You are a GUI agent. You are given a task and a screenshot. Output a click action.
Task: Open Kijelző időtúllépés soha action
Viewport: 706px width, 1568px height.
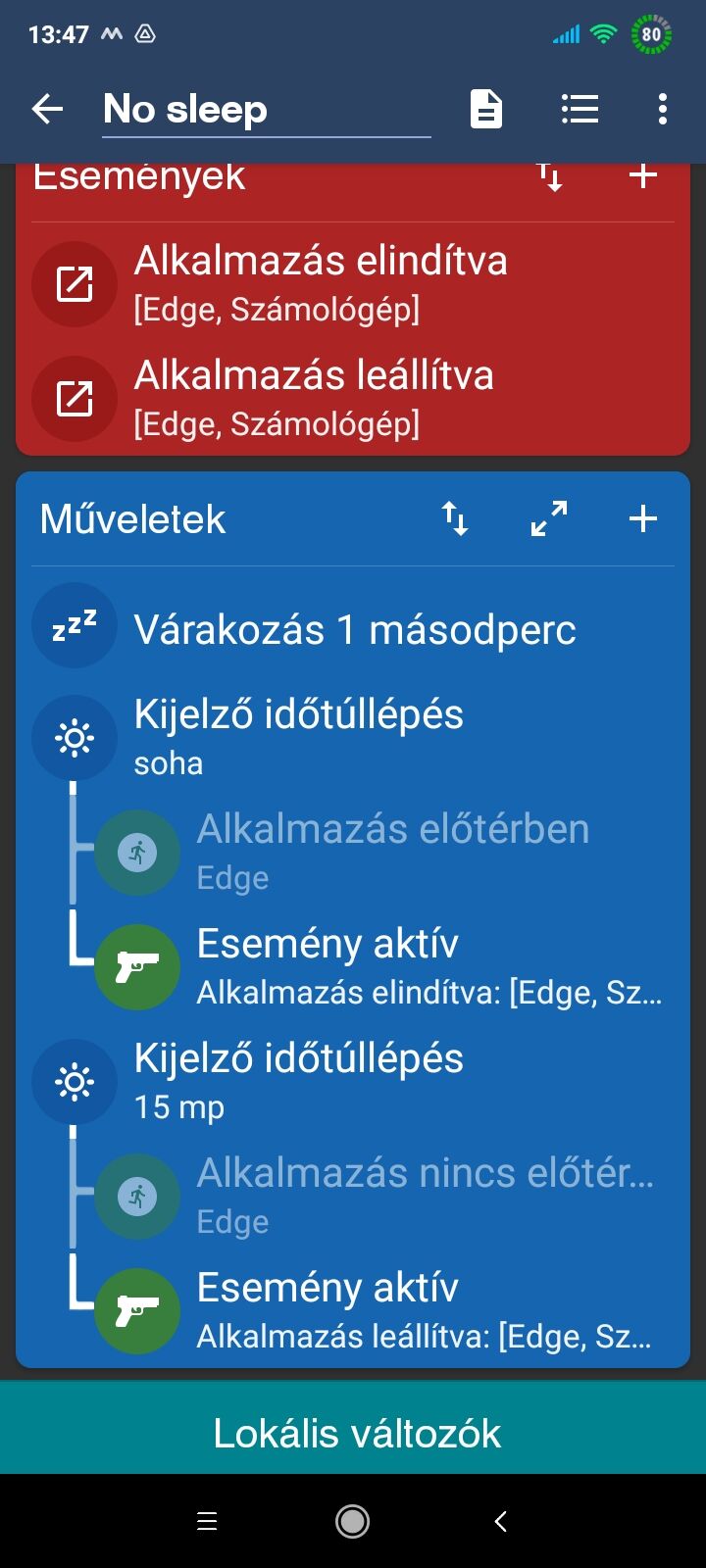click(x=298, y=736)
